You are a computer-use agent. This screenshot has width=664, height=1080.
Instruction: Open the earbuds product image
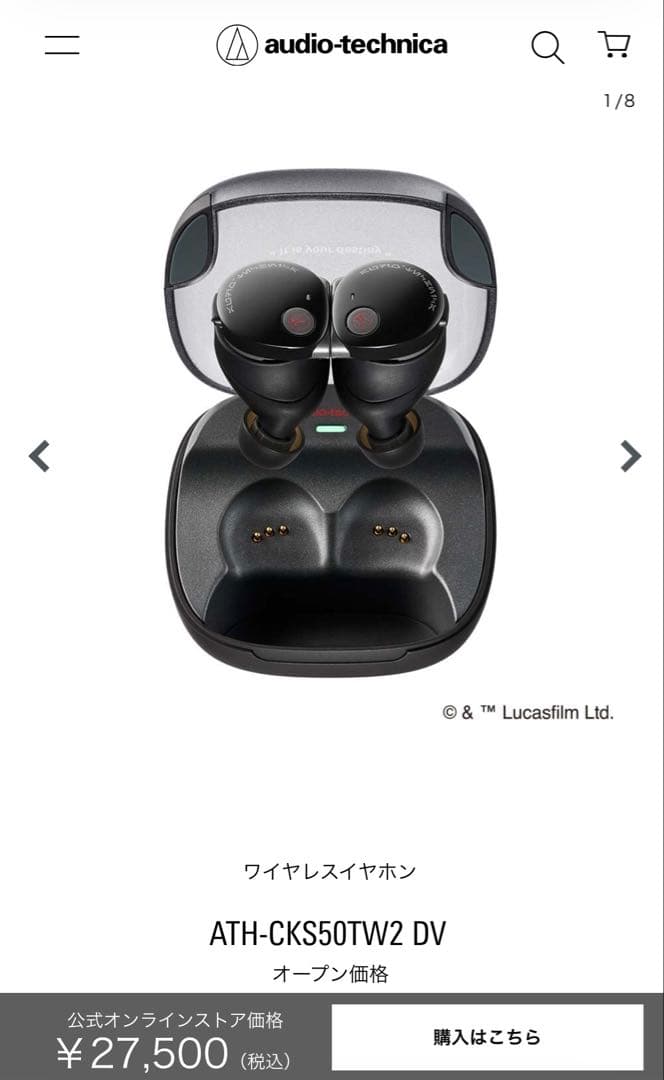pos(331,420)
